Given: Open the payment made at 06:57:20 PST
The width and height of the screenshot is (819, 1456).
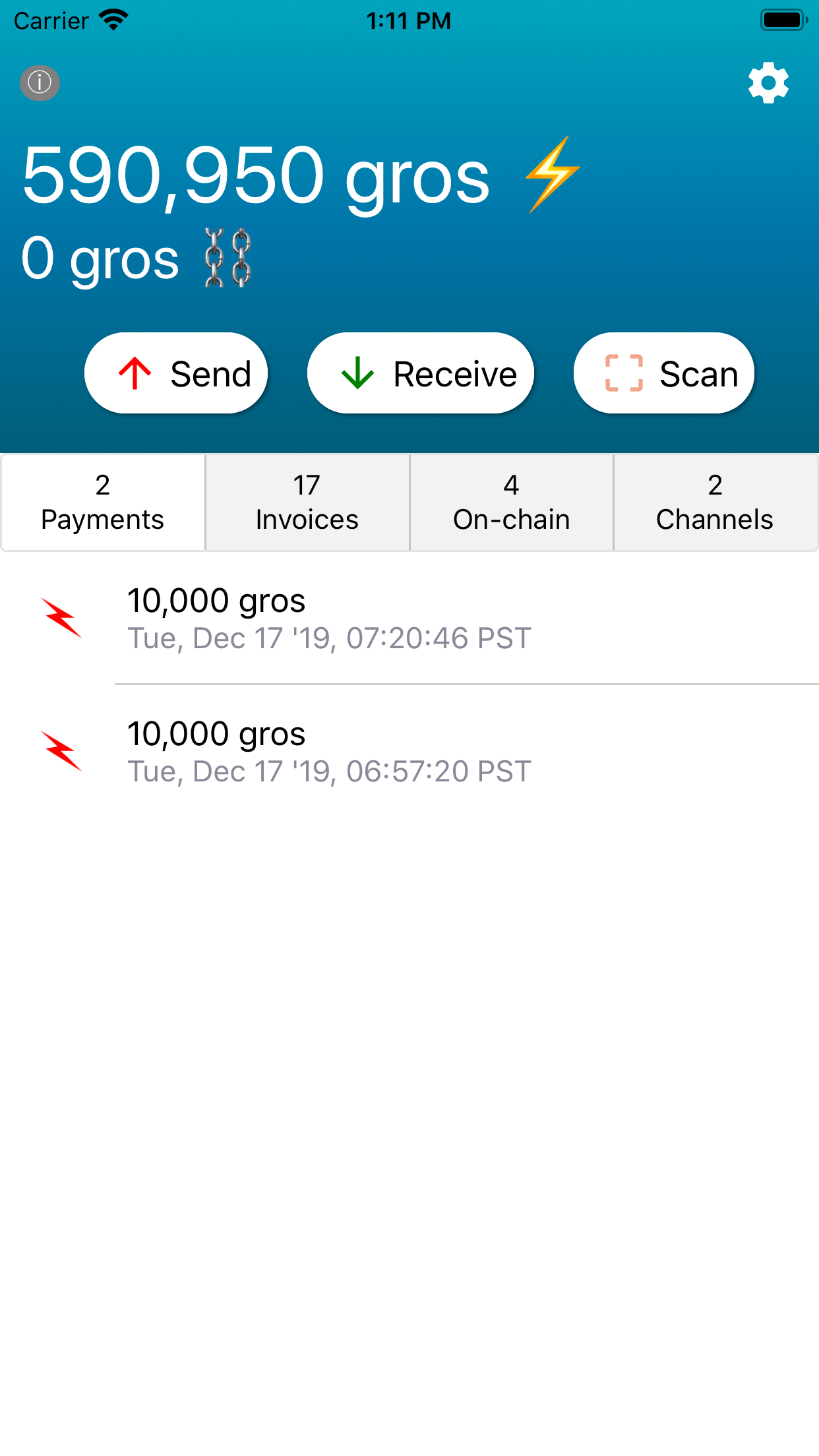Looking at the screenshot, I should pos(409,752).
